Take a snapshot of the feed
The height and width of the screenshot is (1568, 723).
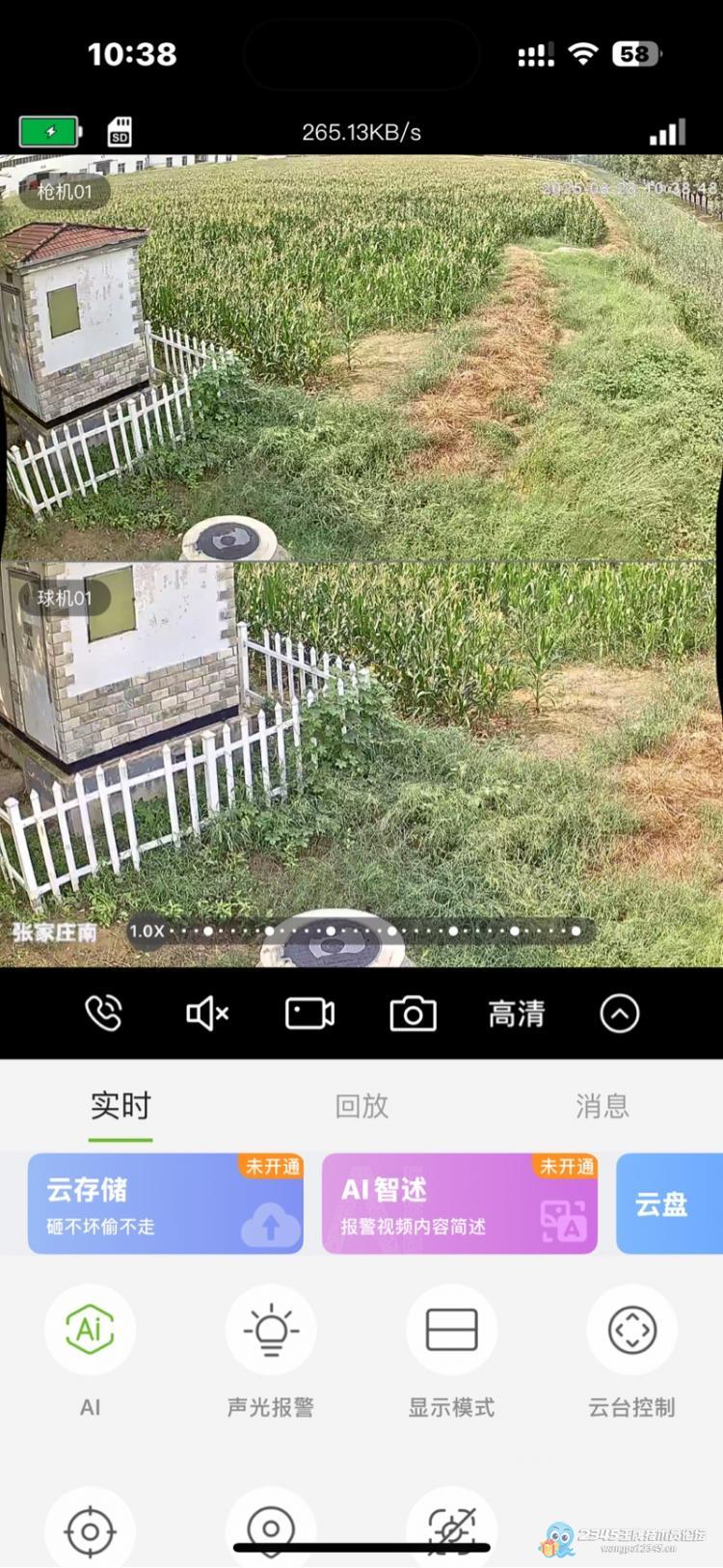coord(413,1014)
